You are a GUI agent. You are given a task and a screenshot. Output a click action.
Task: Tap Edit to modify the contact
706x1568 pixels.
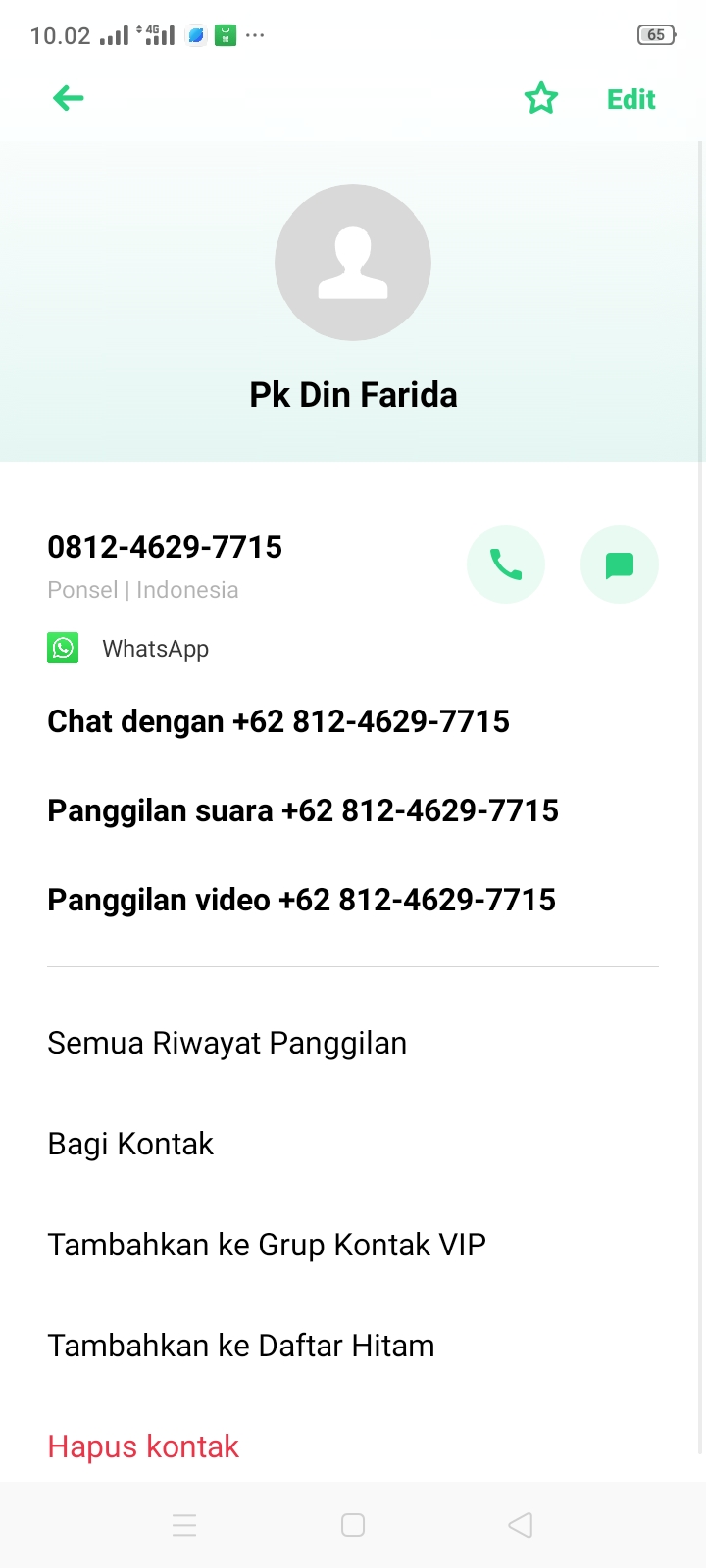[x=630, y=98]
